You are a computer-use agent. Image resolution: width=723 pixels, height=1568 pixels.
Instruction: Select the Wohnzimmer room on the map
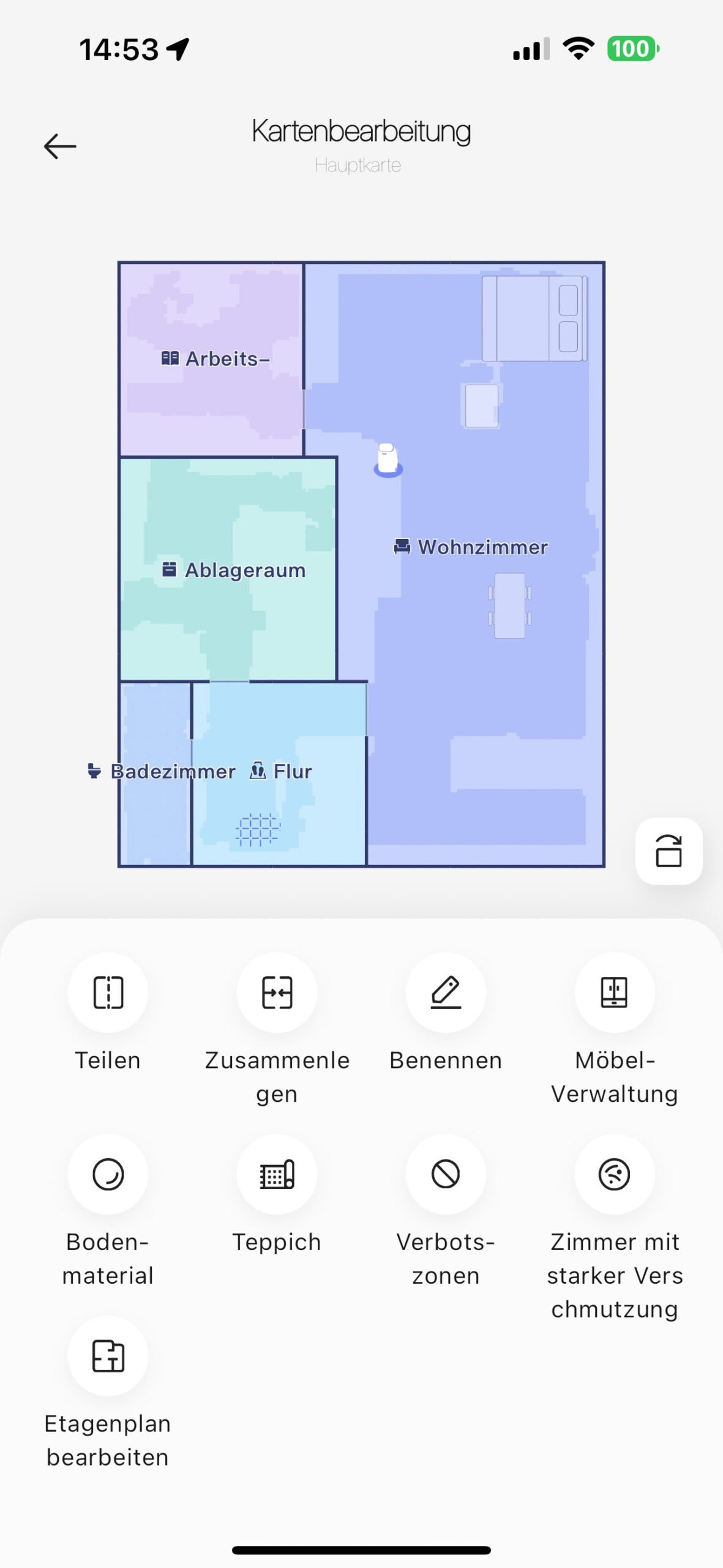[482, 547]
